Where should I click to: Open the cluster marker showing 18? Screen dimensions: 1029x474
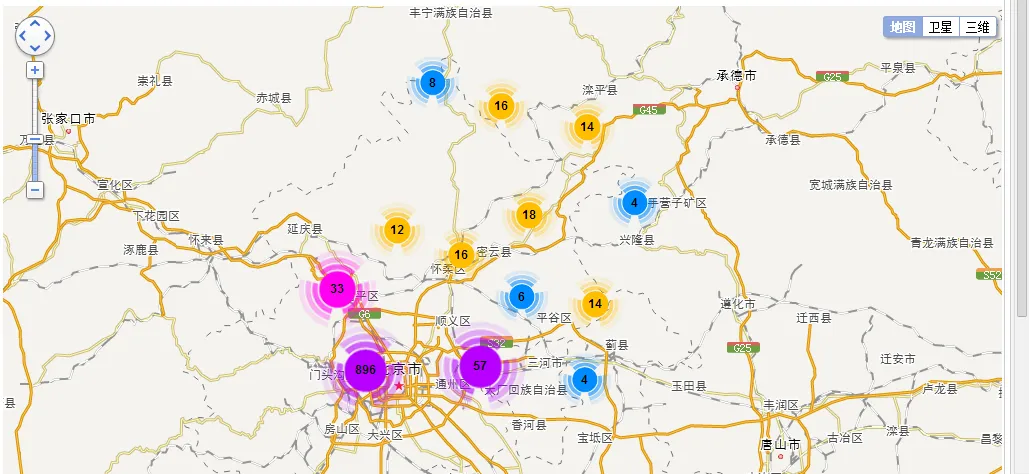pyautogui.click(x=529, y=215)
